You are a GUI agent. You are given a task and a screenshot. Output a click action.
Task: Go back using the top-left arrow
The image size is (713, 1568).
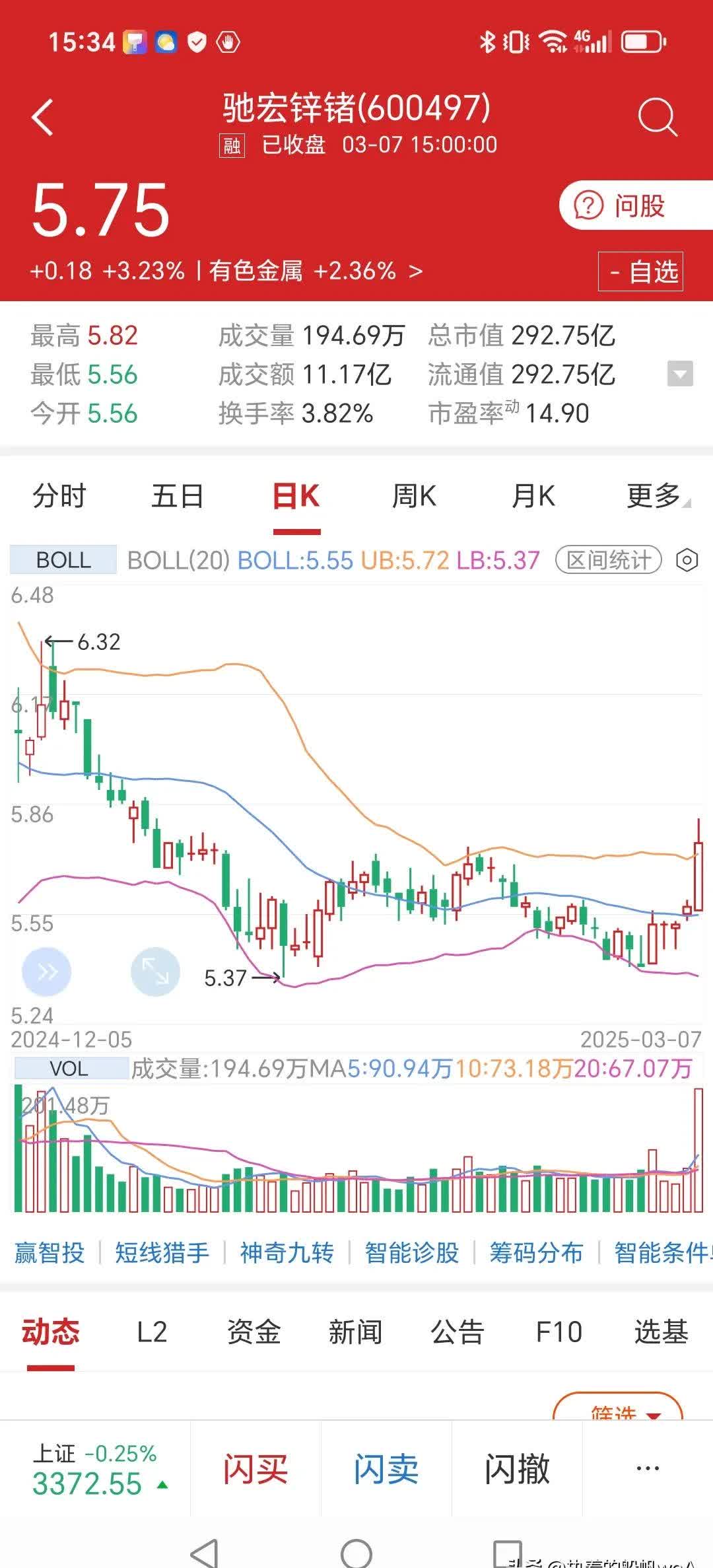click(x=43, y=118)
